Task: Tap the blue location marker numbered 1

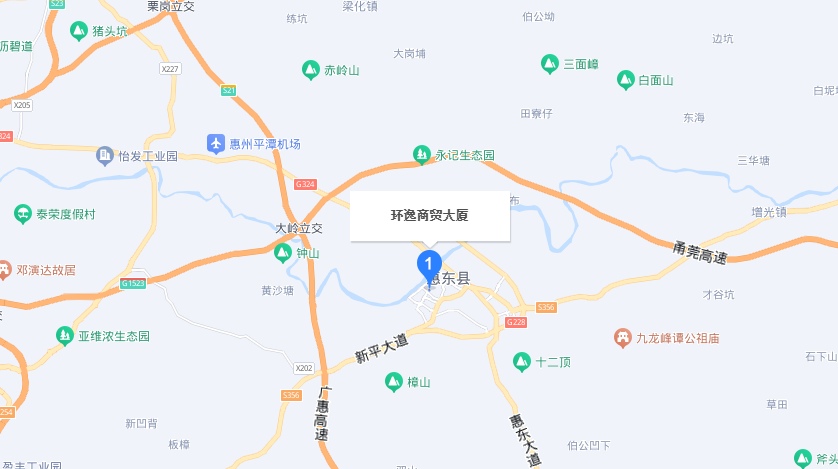Action: pos(428,266)
